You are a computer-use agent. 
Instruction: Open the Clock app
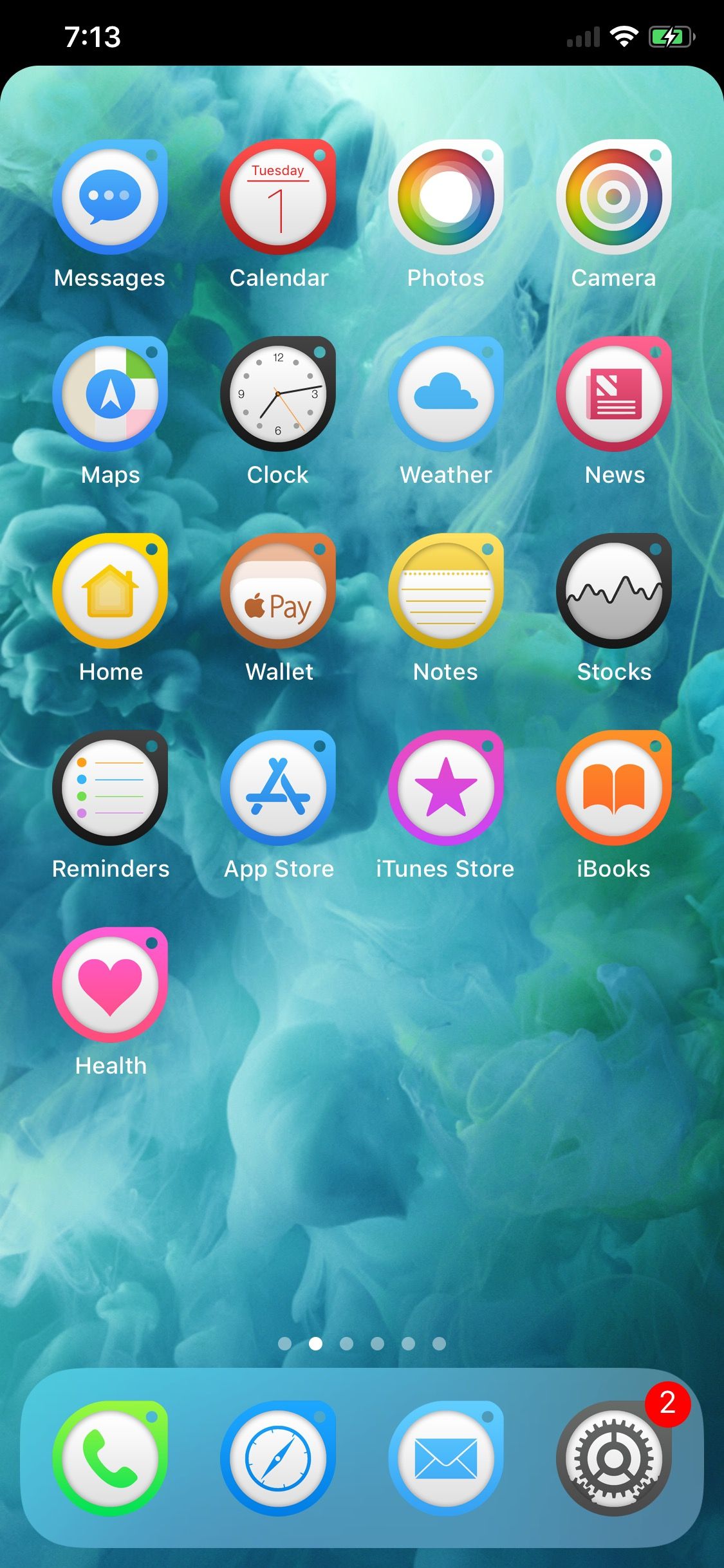(278, 394)
